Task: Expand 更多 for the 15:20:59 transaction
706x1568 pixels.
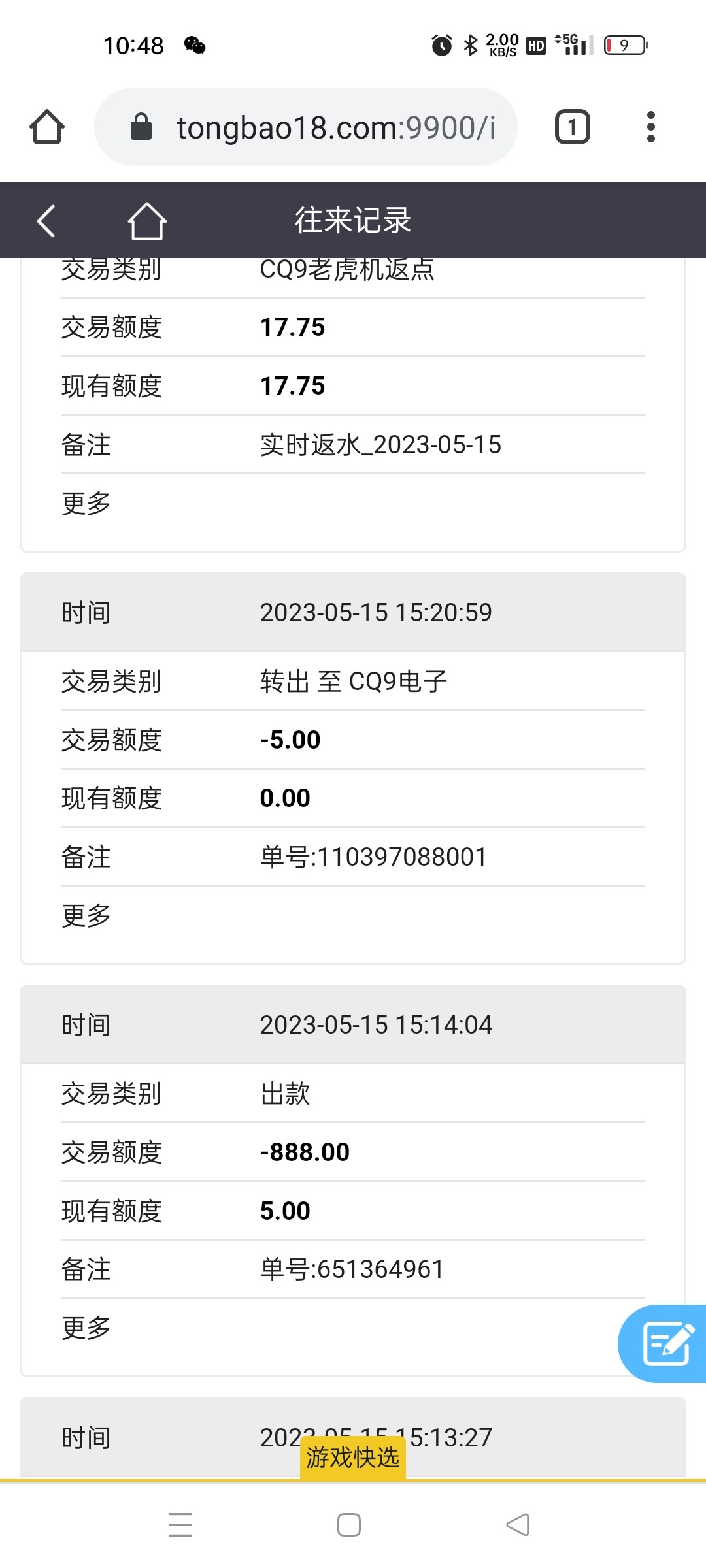Action: 86,915
